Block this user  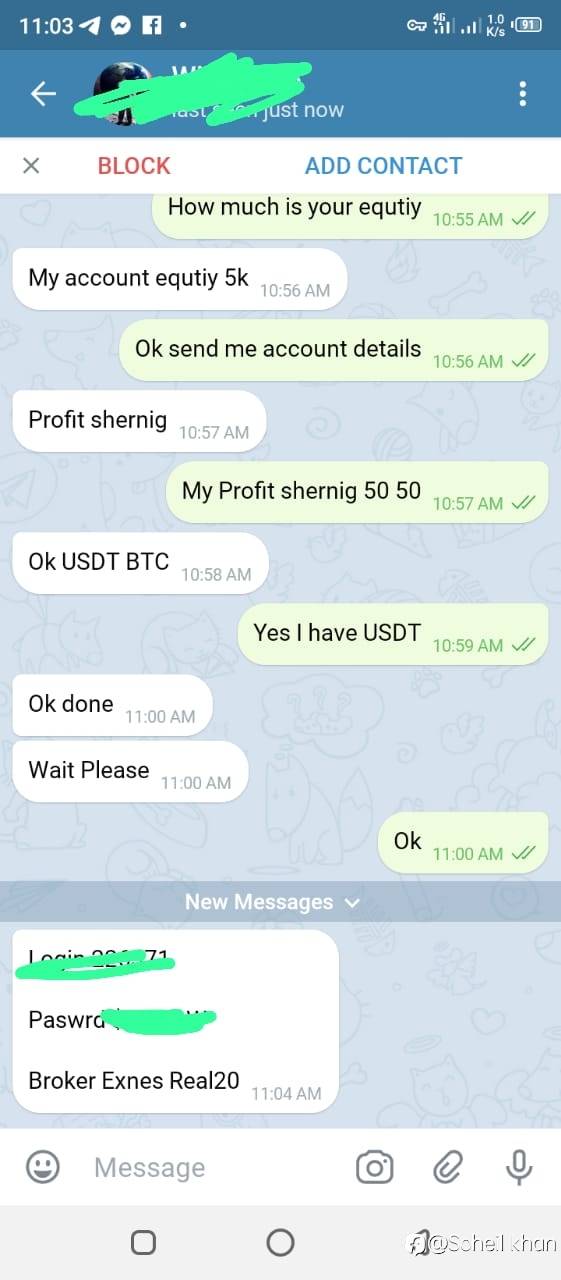click(134, 166)
